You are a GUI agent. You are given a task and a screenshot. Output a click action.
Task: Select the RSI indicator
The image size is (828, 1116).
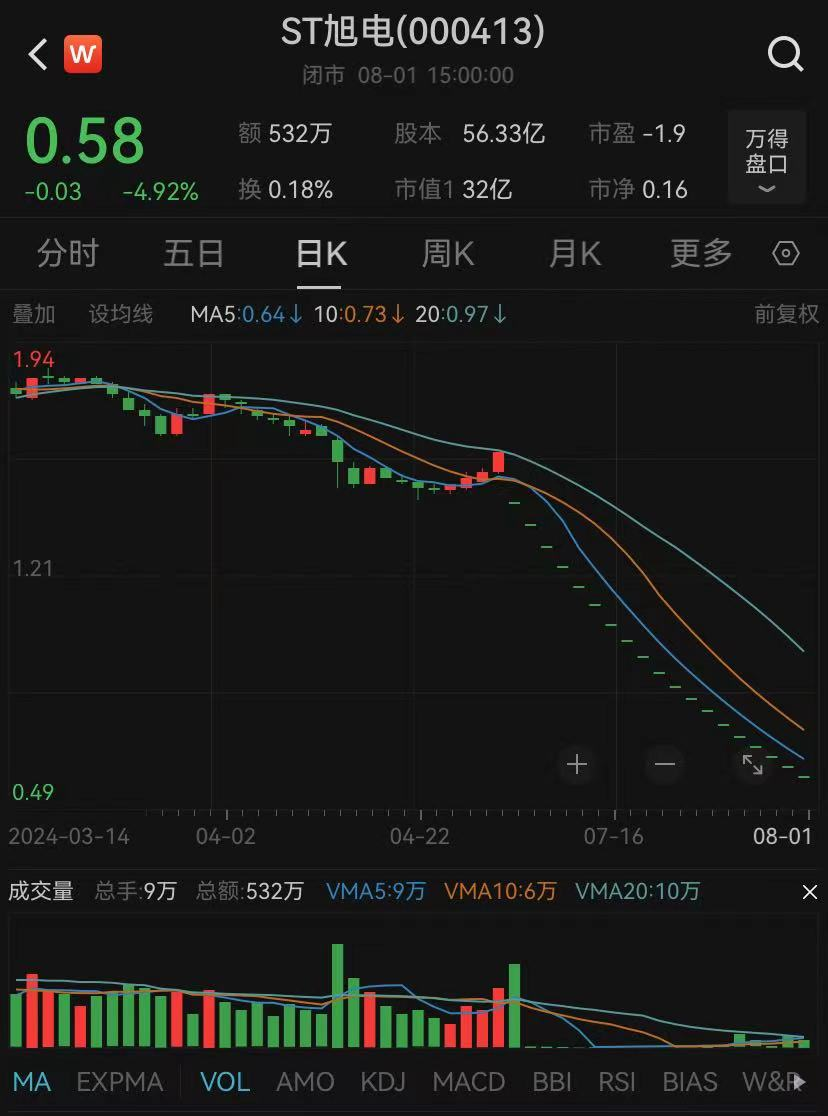pos(617,1081)
